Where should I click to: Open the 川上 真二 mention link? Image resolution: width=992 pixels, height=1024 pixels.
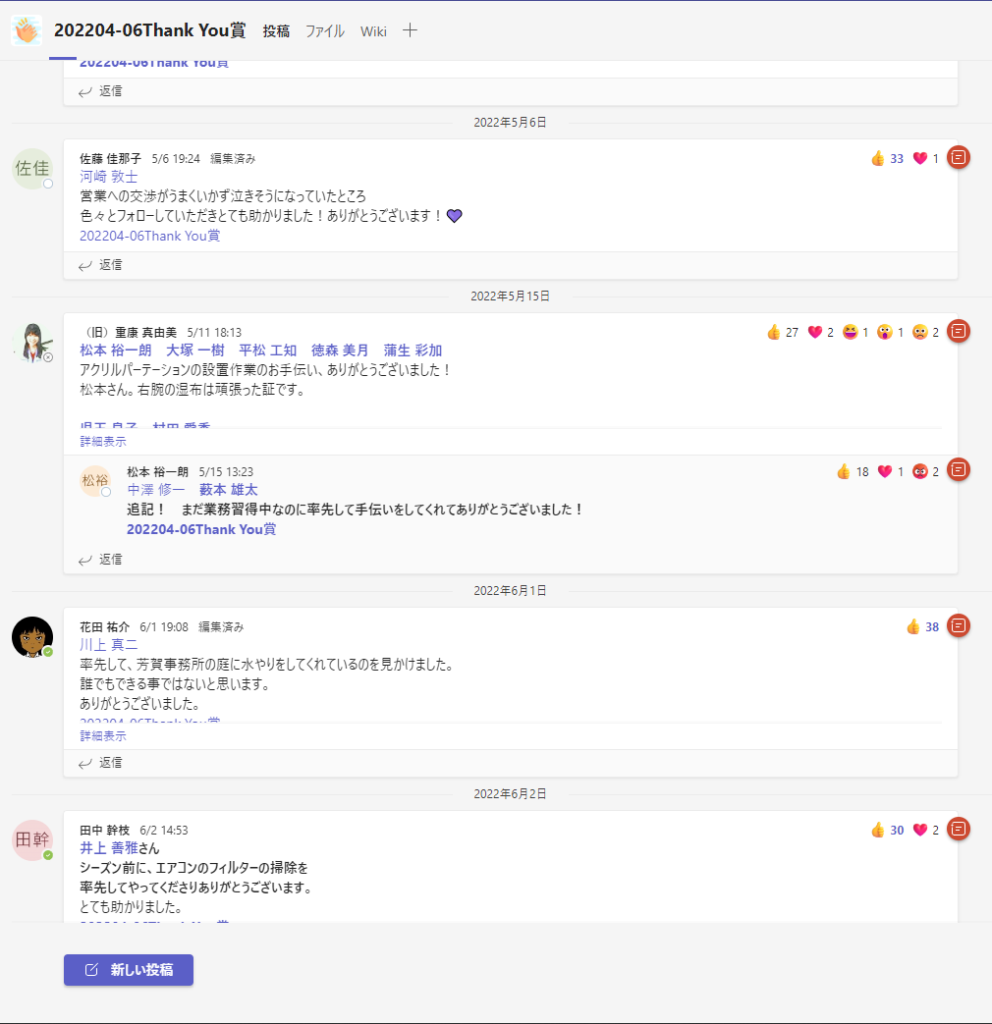(108, 646)
